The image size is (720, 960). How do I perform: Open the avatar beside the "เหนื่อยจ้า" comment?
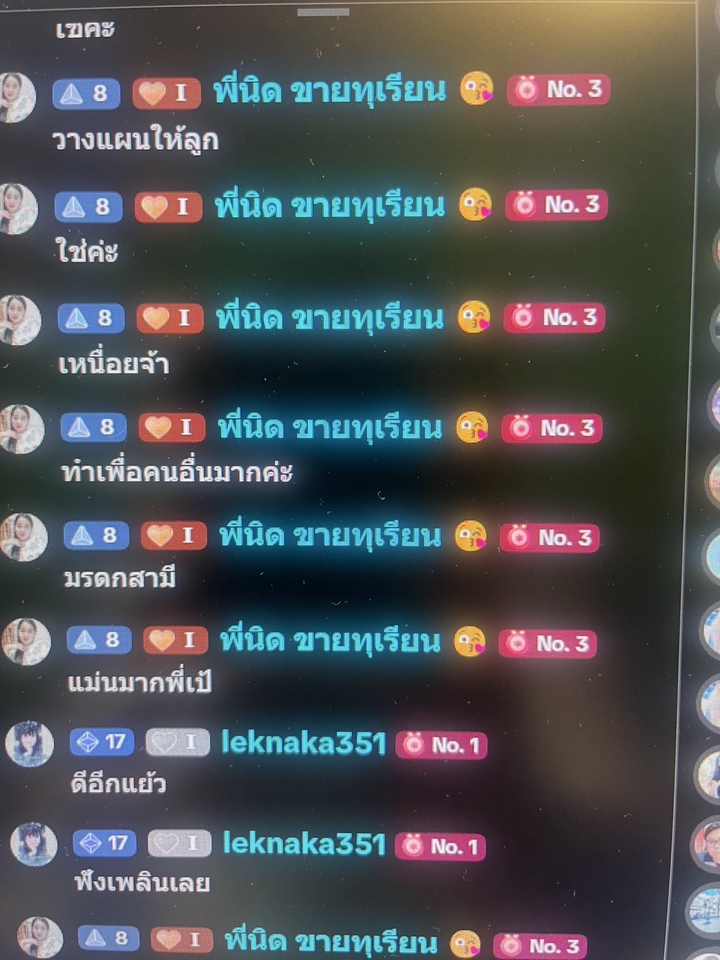(20, 320)
